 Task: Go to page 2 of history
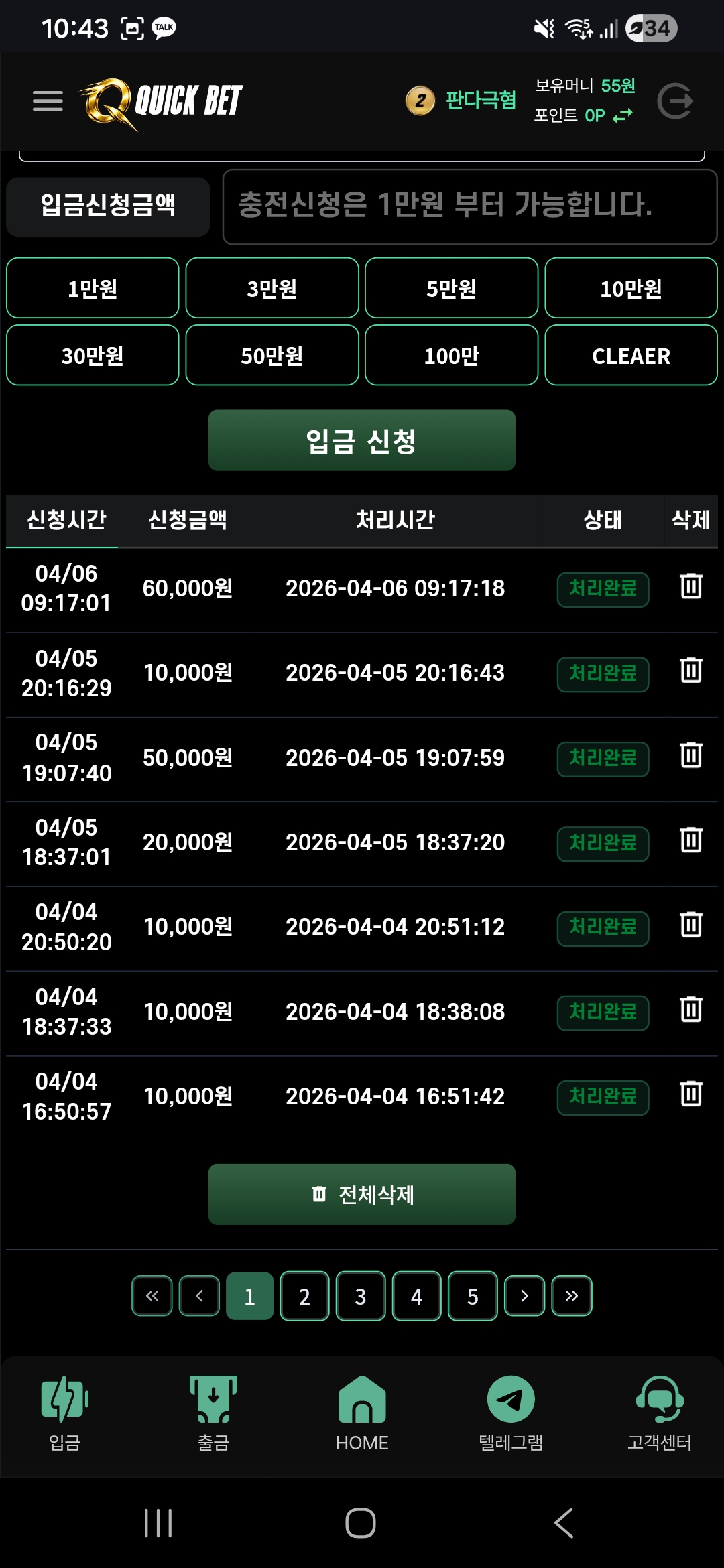pos(304,1296)
